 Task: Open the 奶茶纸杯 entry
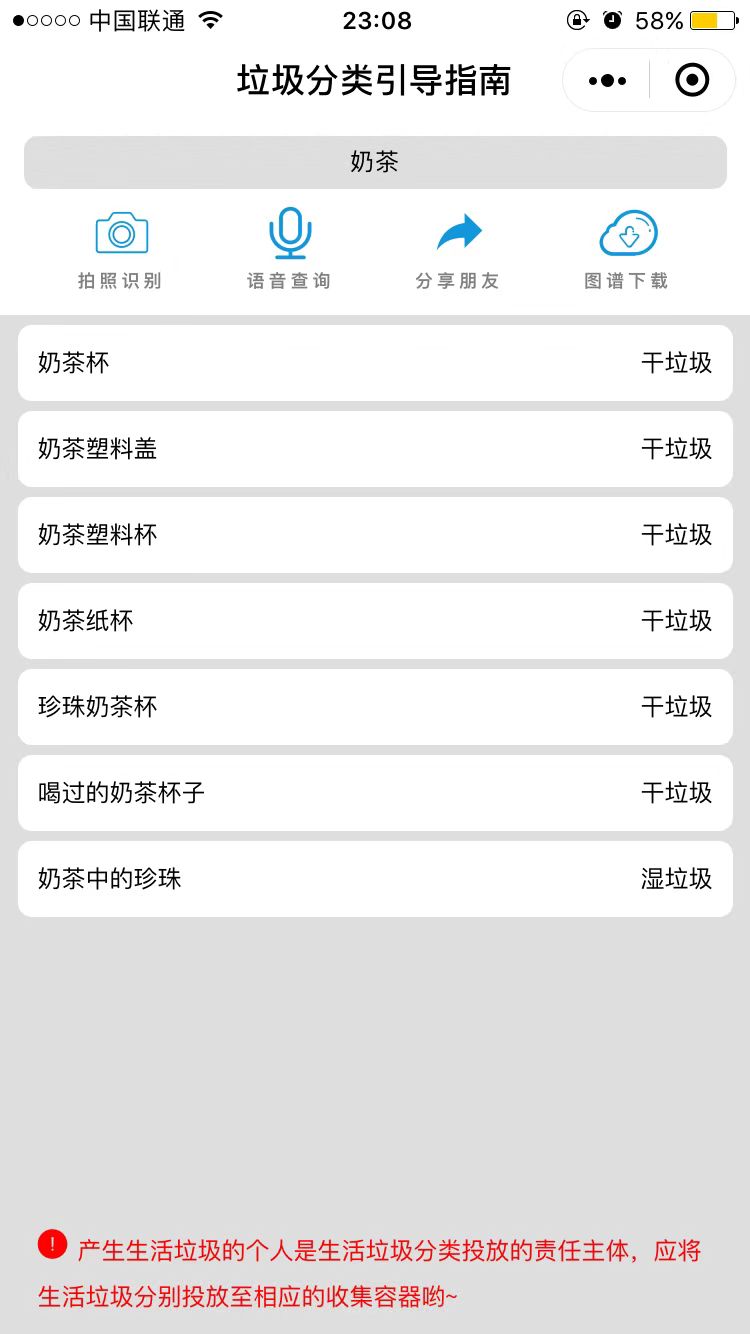pos(375,621)
